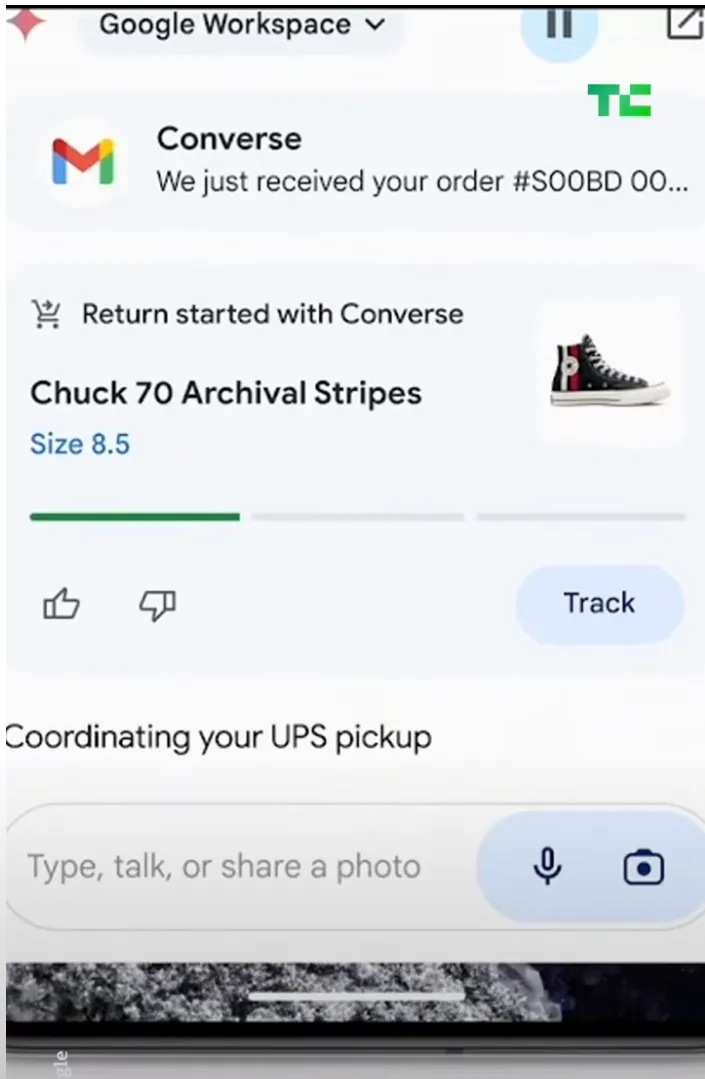705x1079 pixels.
Task: Start voice input with the microphone
Action: click(x=547, y=866)
